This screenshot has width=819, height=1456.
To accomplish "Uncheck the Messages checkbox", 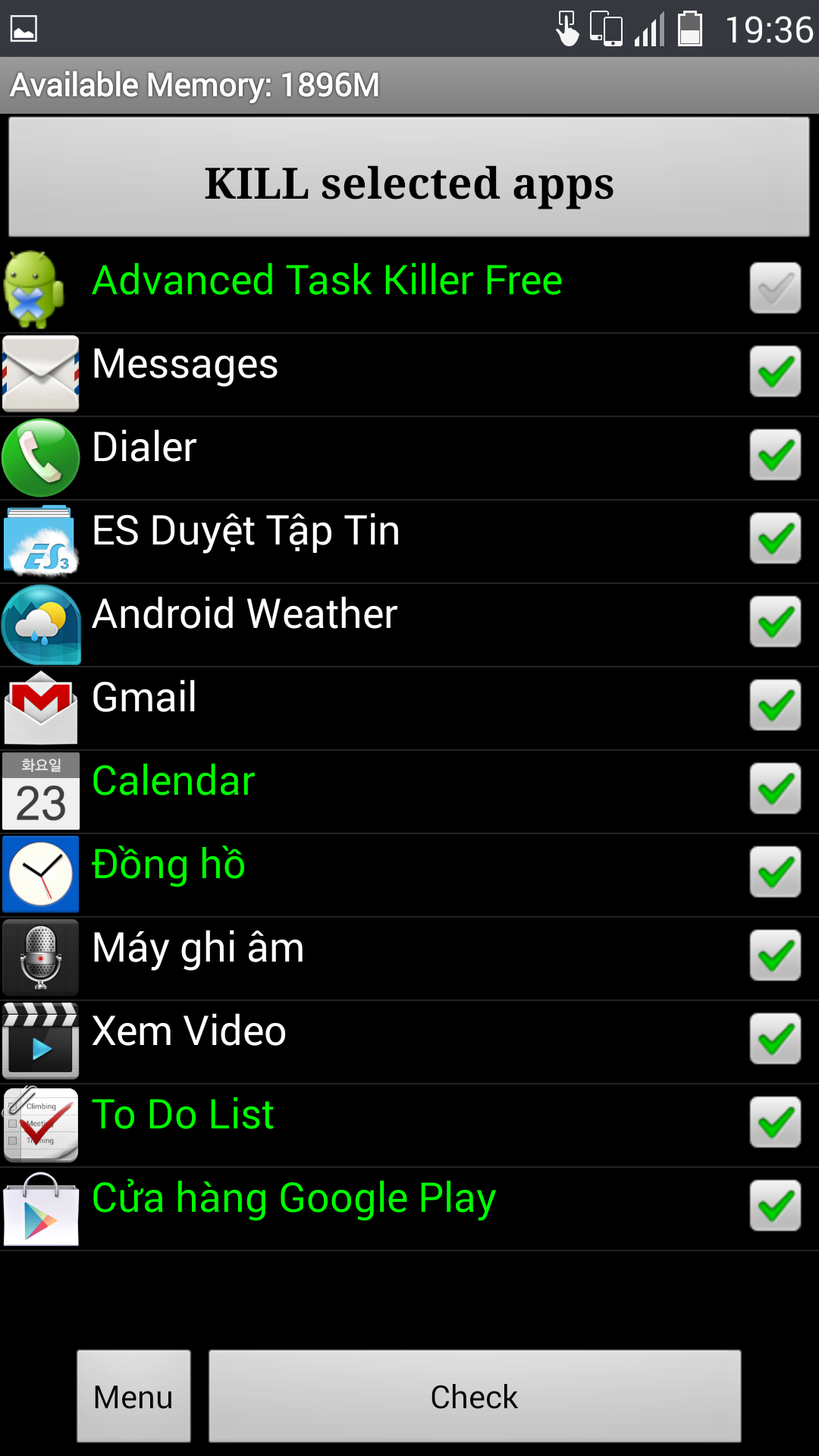I will (x=775, y=372).
